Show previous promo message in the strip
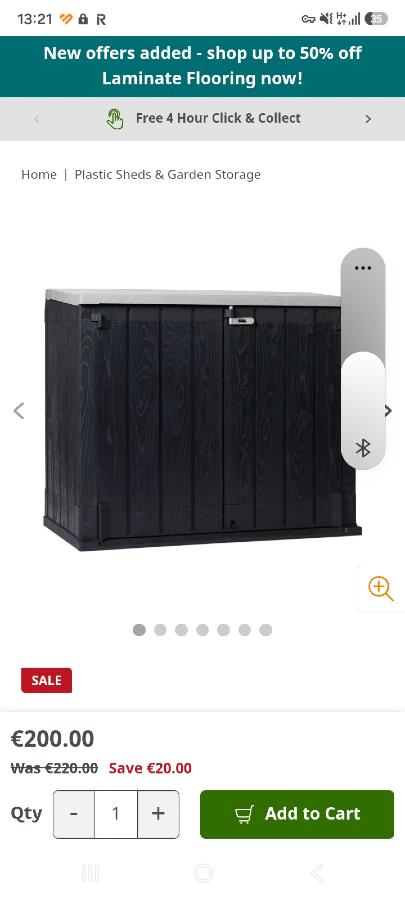 37,119
